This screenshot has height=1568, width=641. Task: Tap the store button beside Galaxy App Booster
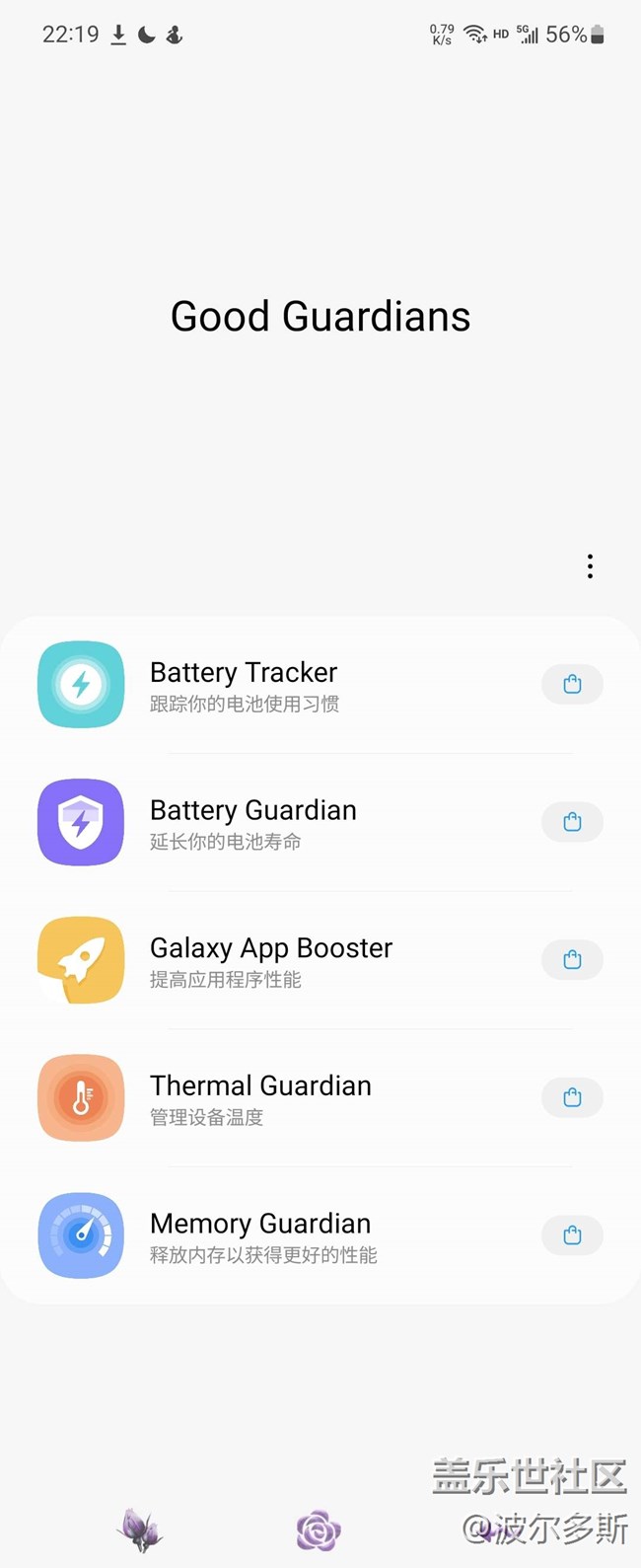click(572, 960)
